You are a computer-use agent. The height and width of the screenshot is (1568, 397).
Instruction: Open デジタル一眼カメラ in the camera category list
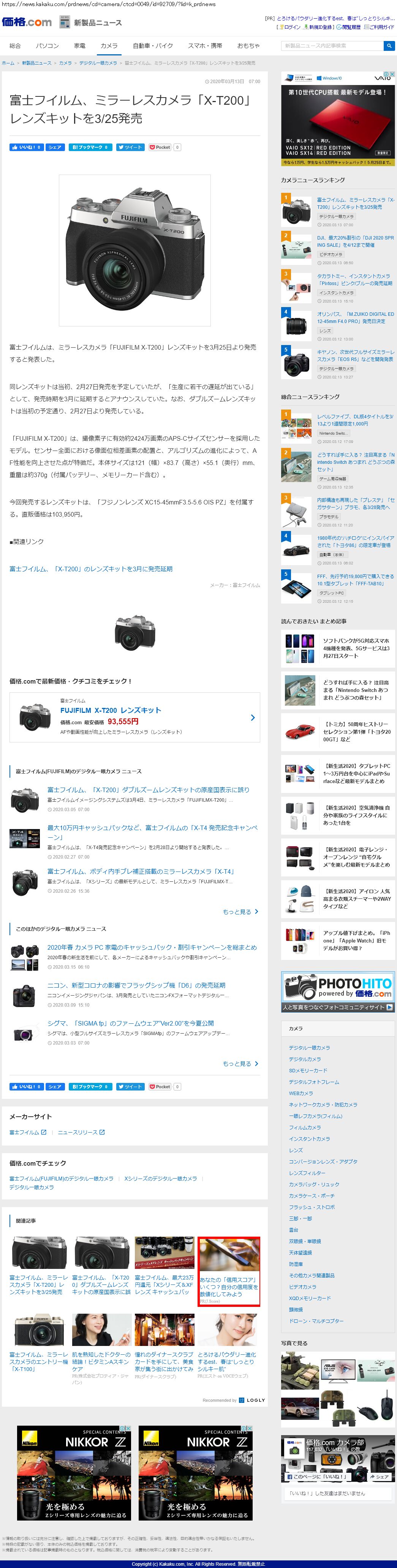click(309, 1048)
